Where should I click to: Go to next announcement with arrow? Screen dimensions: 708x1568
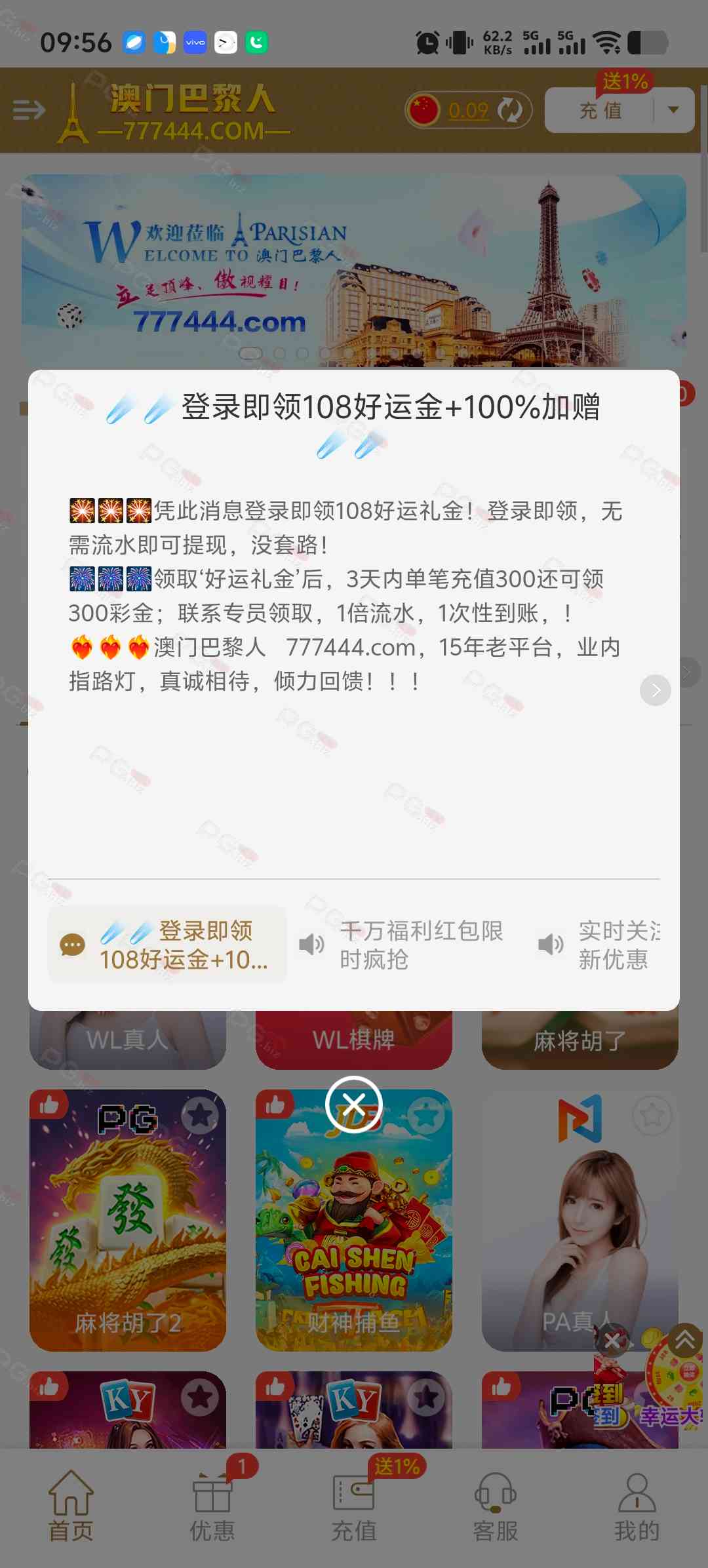tap(655, 690)
